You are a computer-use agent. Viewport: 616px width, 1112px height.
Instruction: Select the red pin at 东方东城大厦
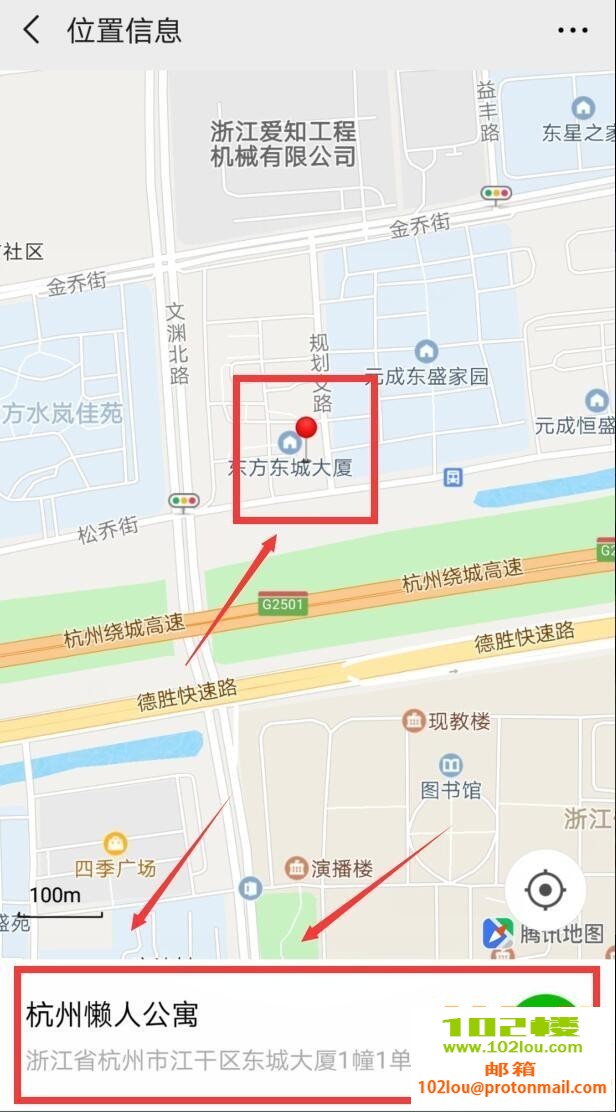pyautogui.click(x=307, y=428)
